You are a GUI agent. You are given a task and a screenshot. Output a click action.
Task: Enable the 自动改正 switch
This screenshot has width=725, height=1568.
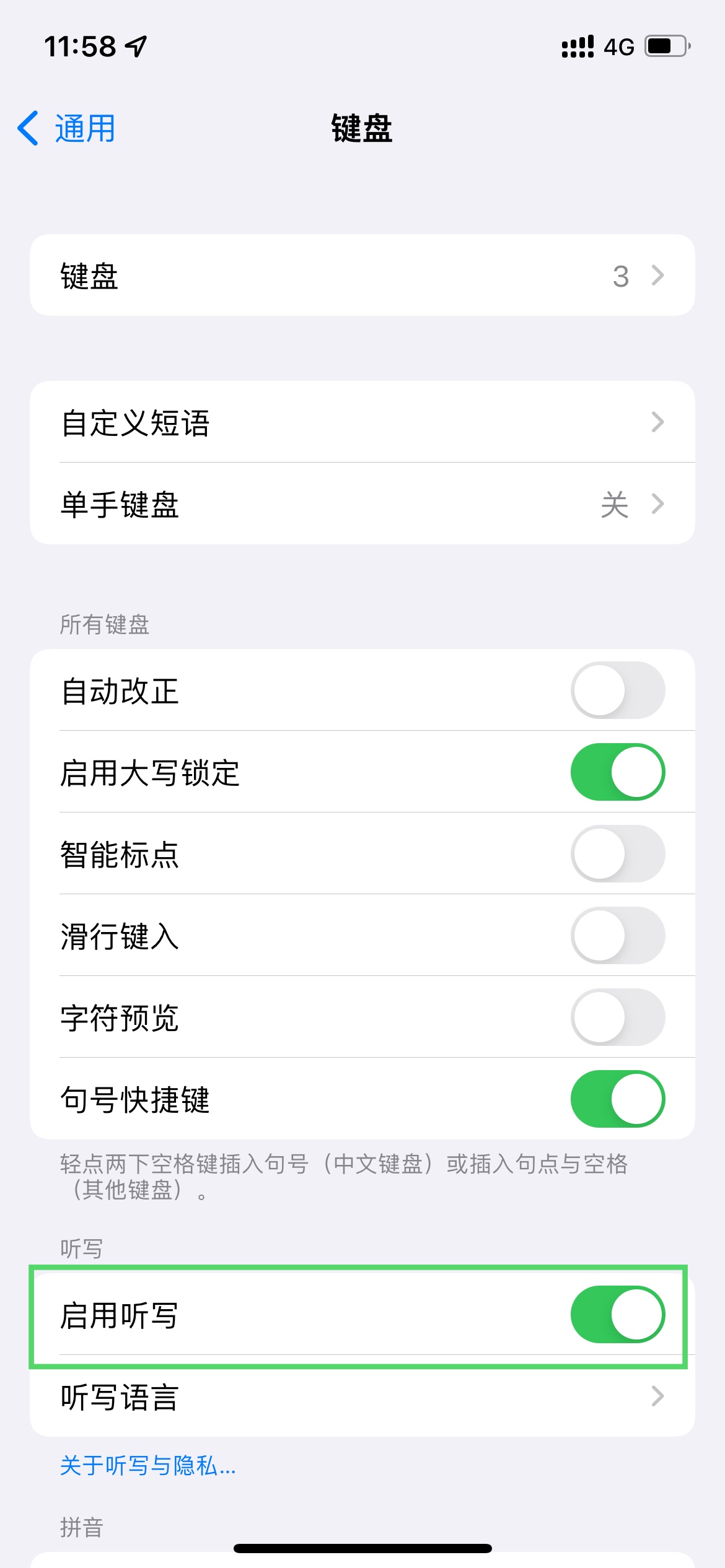[x=617, y=690]
